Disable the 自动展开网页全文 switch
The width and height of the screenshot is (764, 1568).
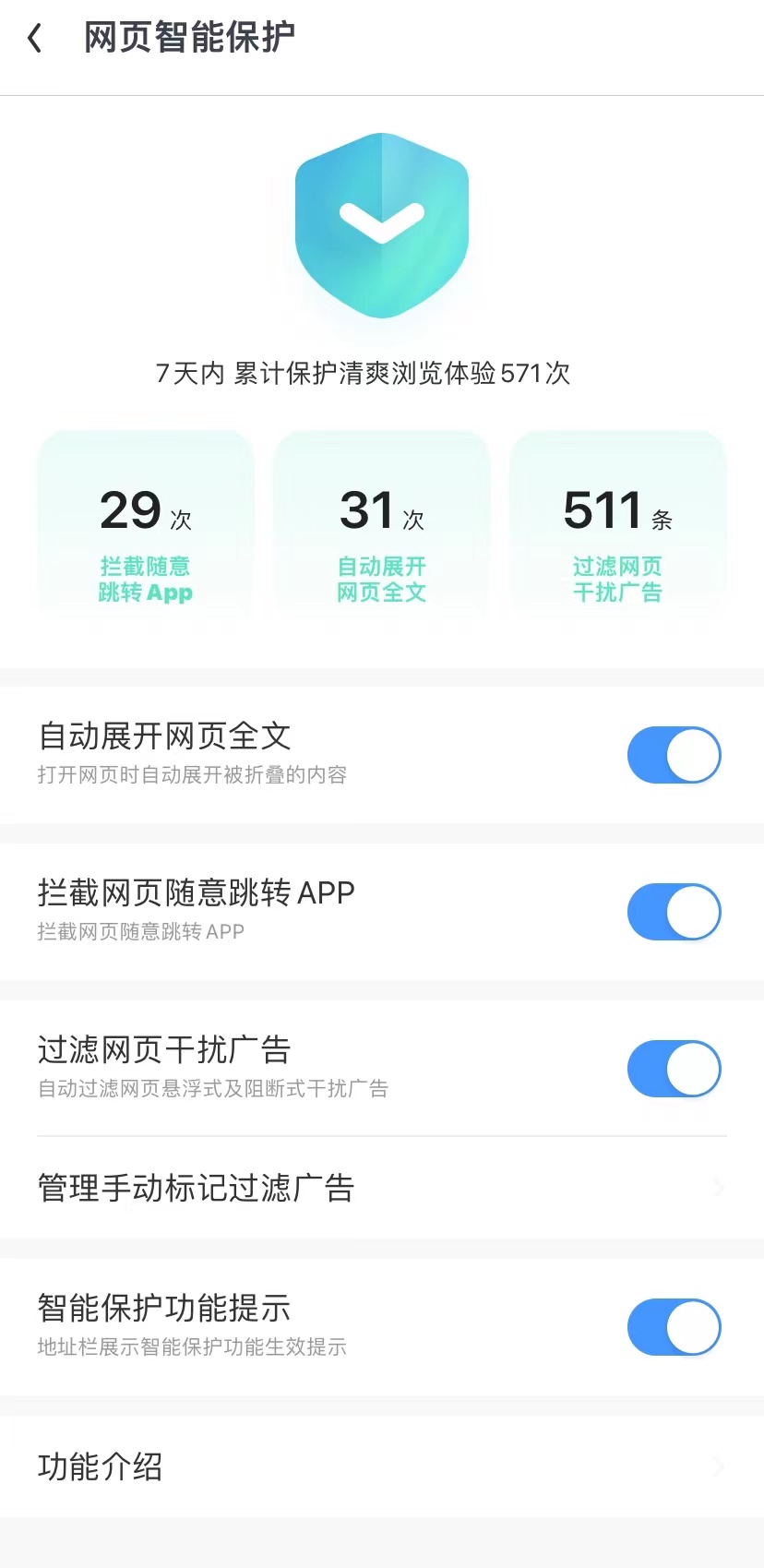tap(674, 754)
